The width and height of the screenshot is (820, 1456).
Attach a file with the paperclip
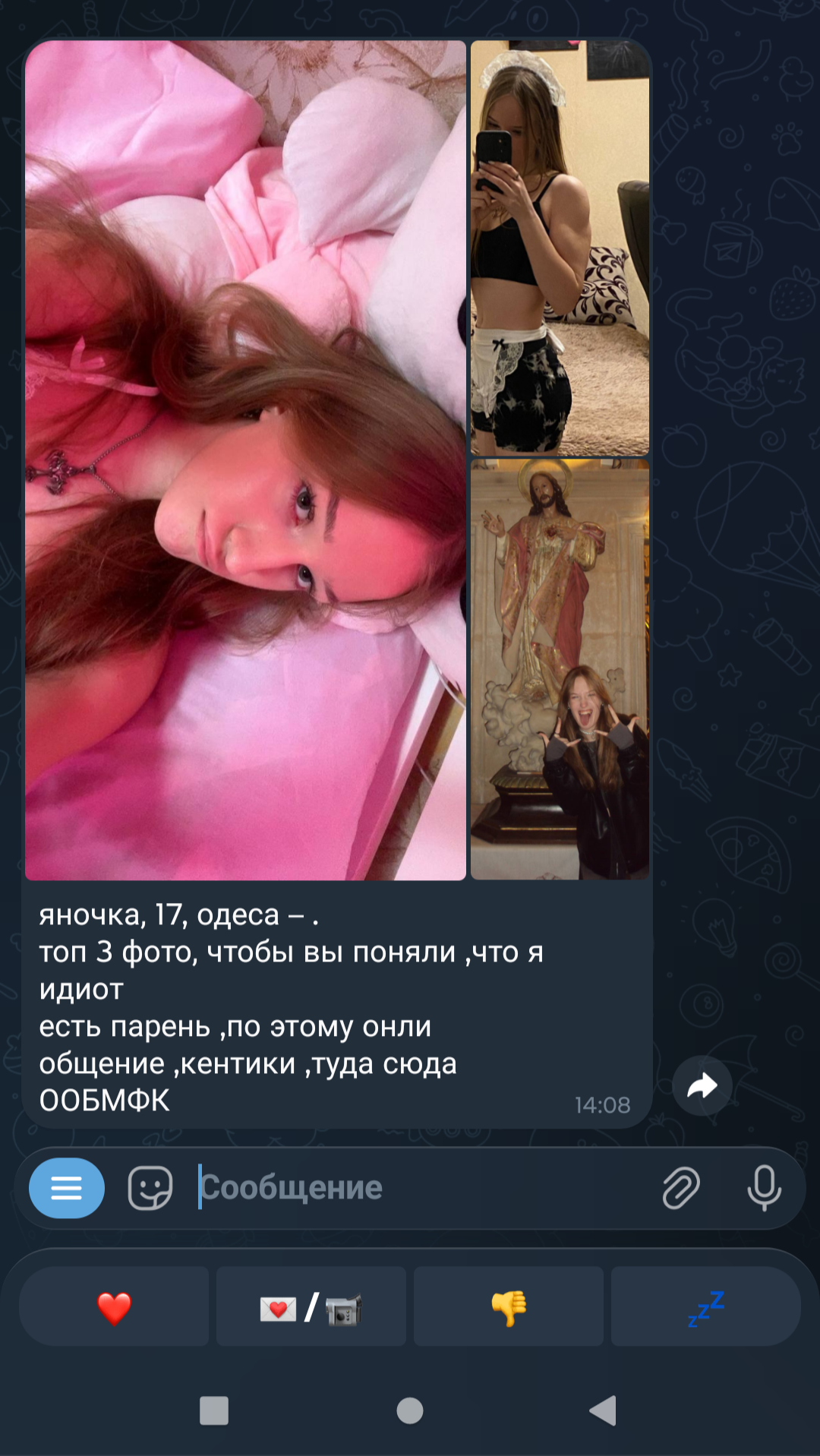pyautogui.click(x=681, y=1187)
